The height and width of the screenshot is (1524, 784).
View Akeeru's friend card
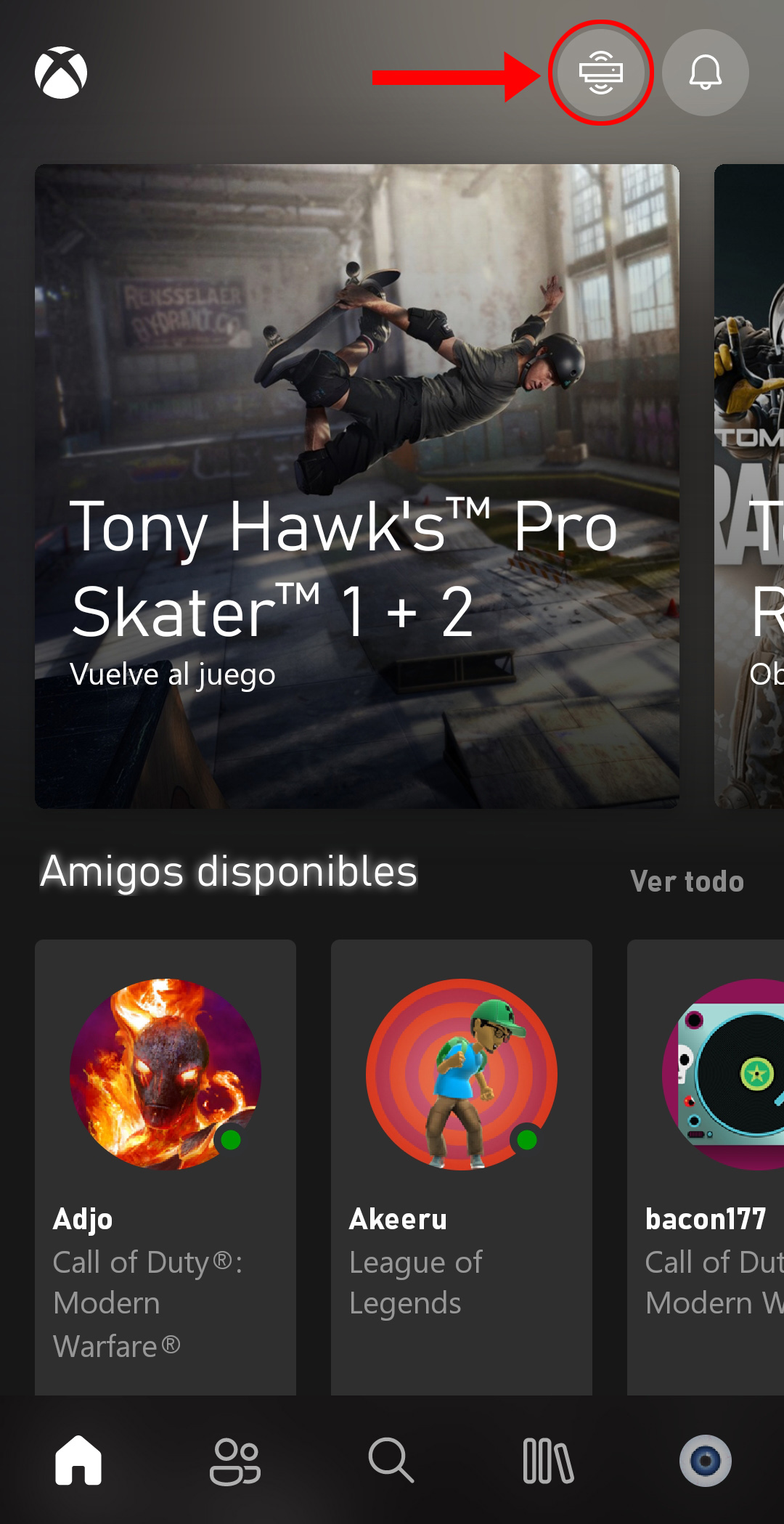(462, 1166)
